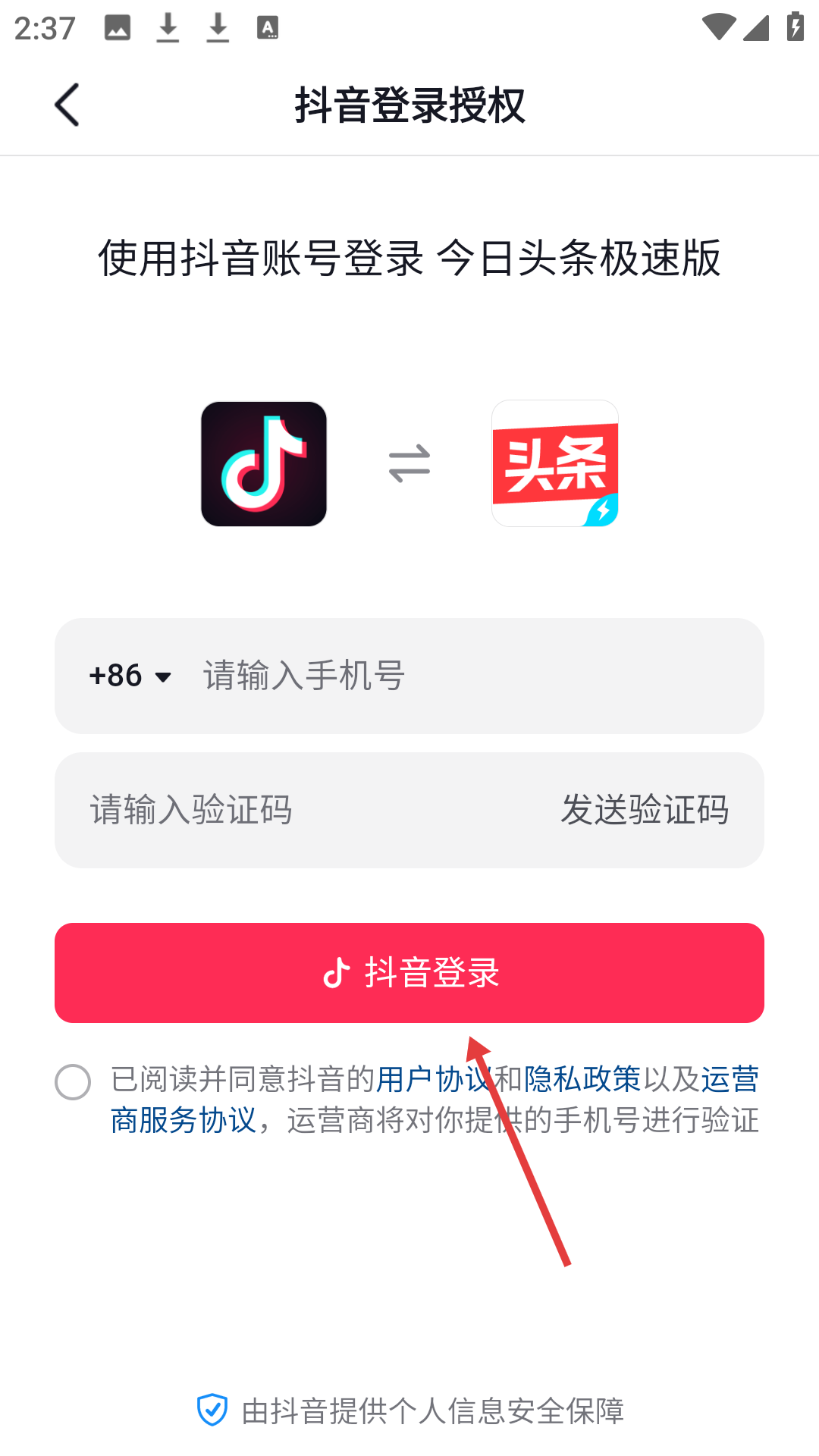Tap 发送验证码 to send code
The image size is (819, 1456).
[x=645, y=810]
